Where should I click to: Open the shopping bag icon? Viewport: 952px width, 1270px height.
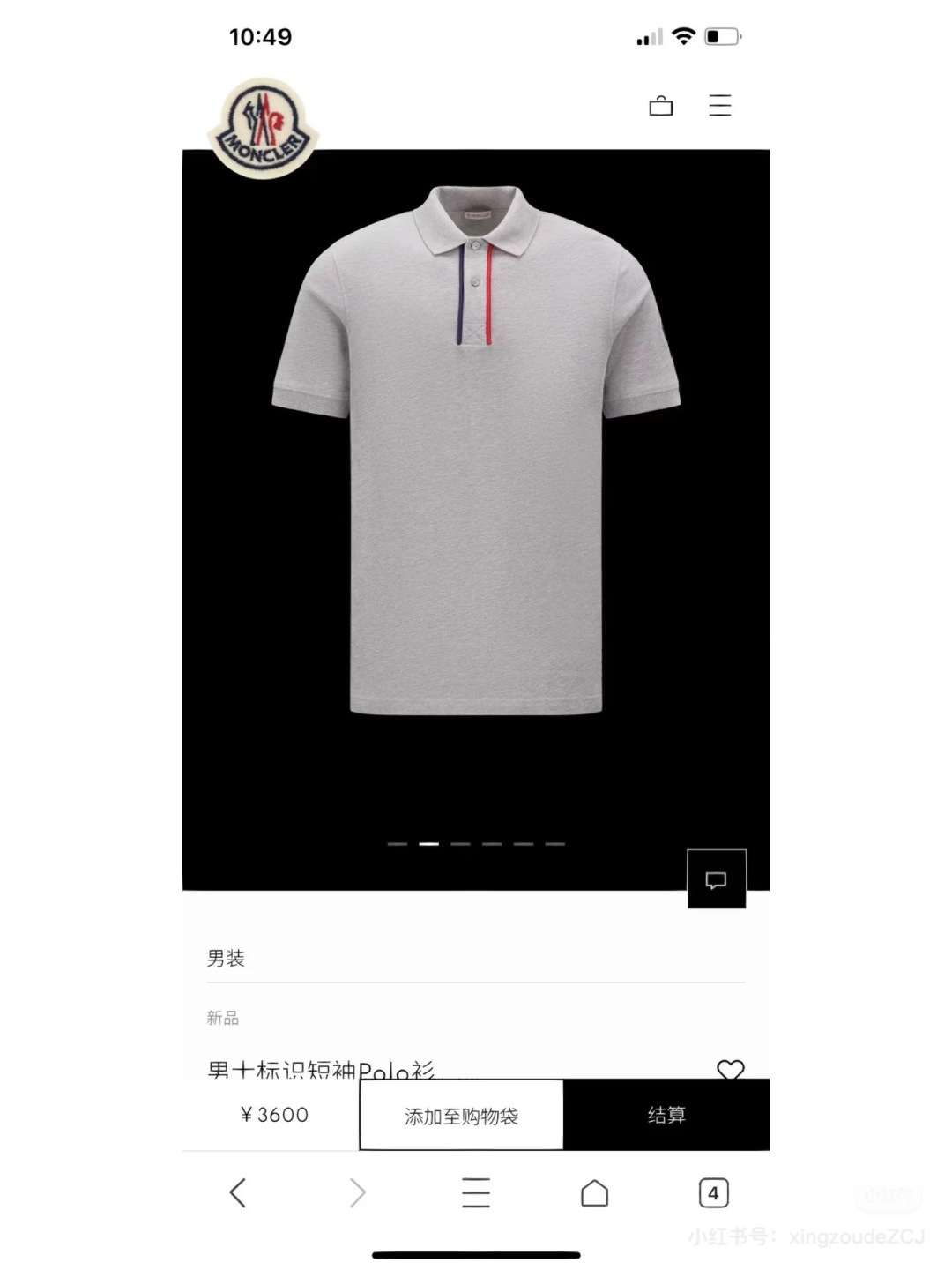(661, 106)
